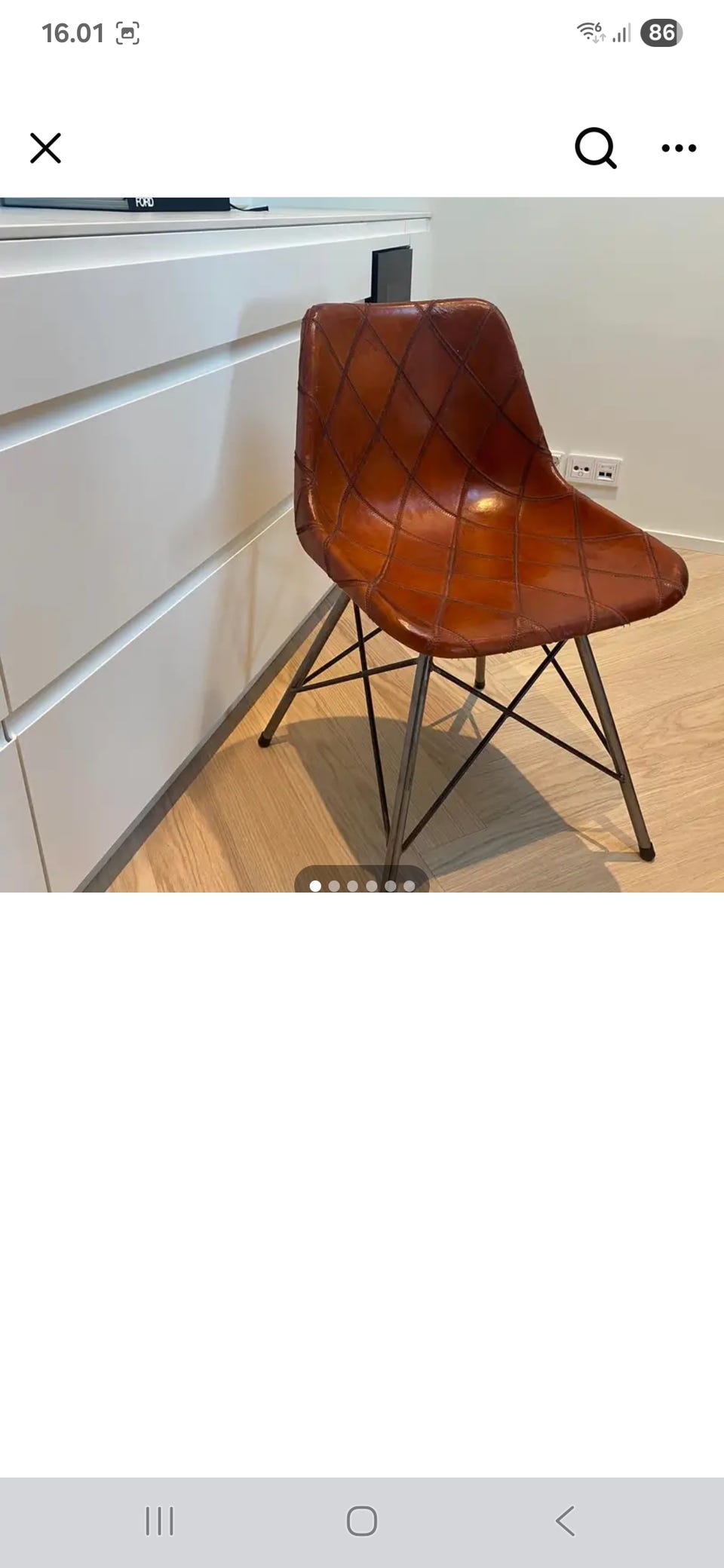Go to the home screen

tap(362, 1521)
